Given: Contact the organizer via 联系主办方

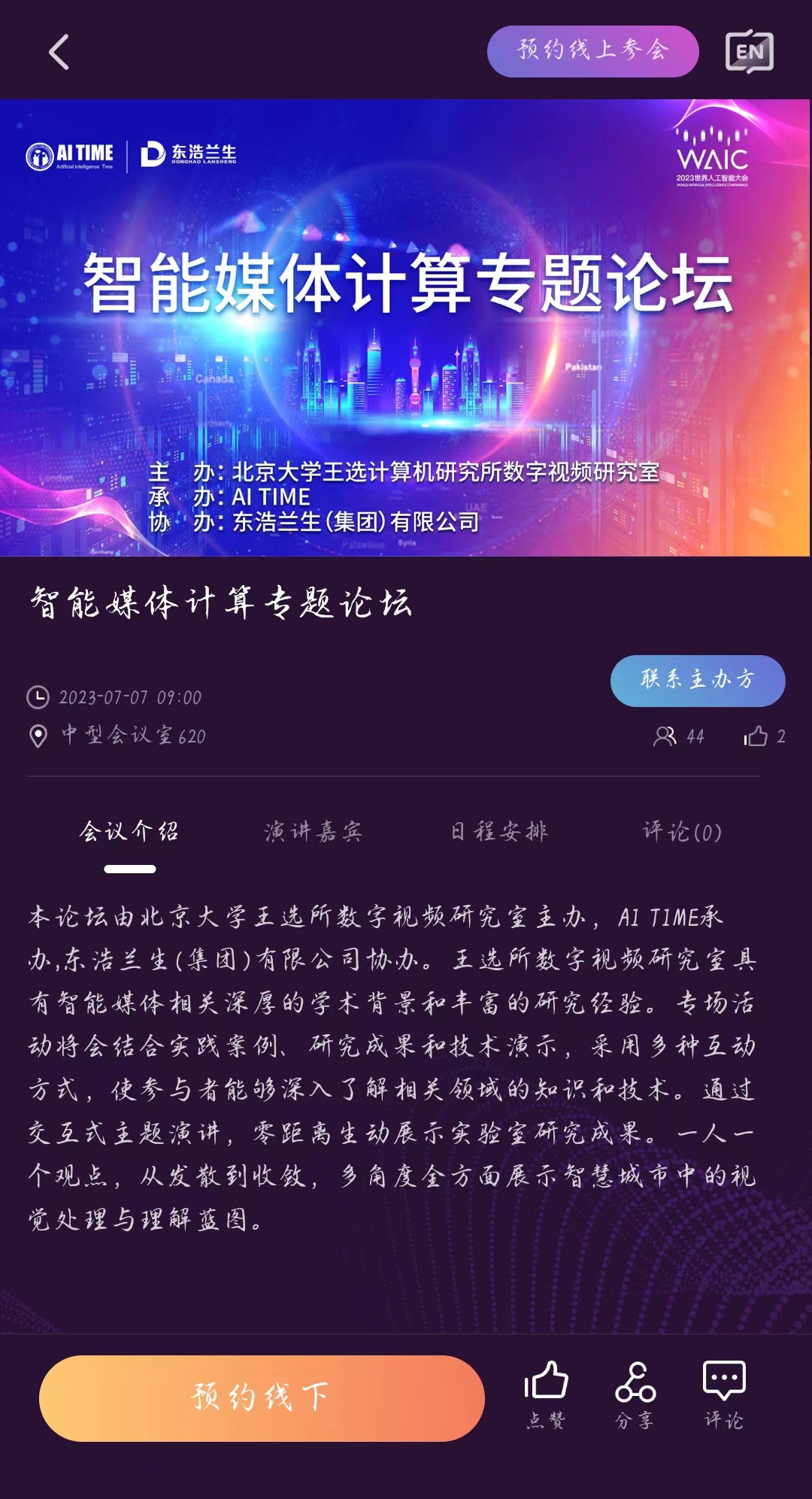Looking at the screenshot, I should point(698,681).
